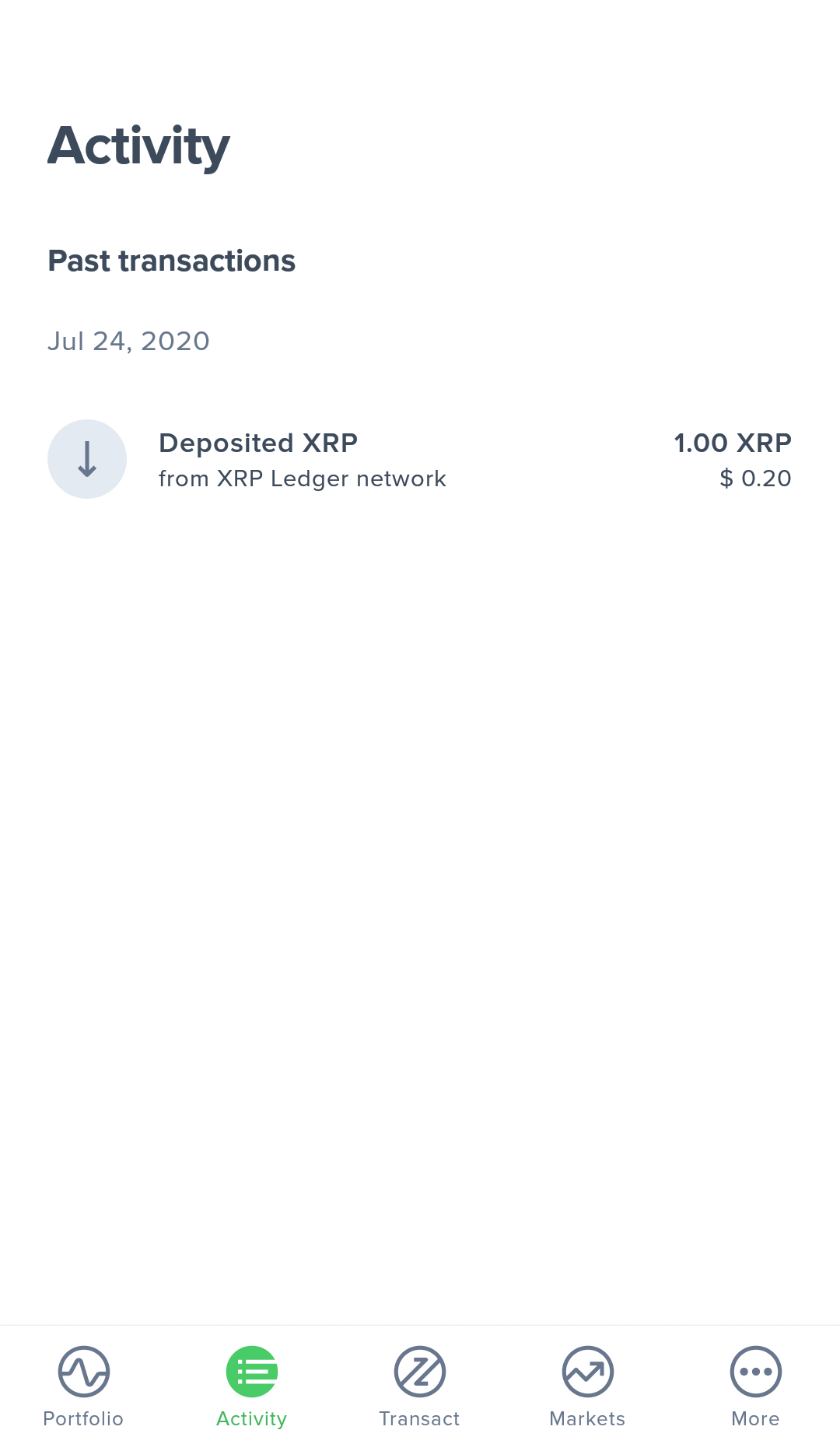This screenshot has height=1451, width=840.
Task: Open the Deposited XRP transaction details
Action: pyautogui.click(x=420, y=459)
